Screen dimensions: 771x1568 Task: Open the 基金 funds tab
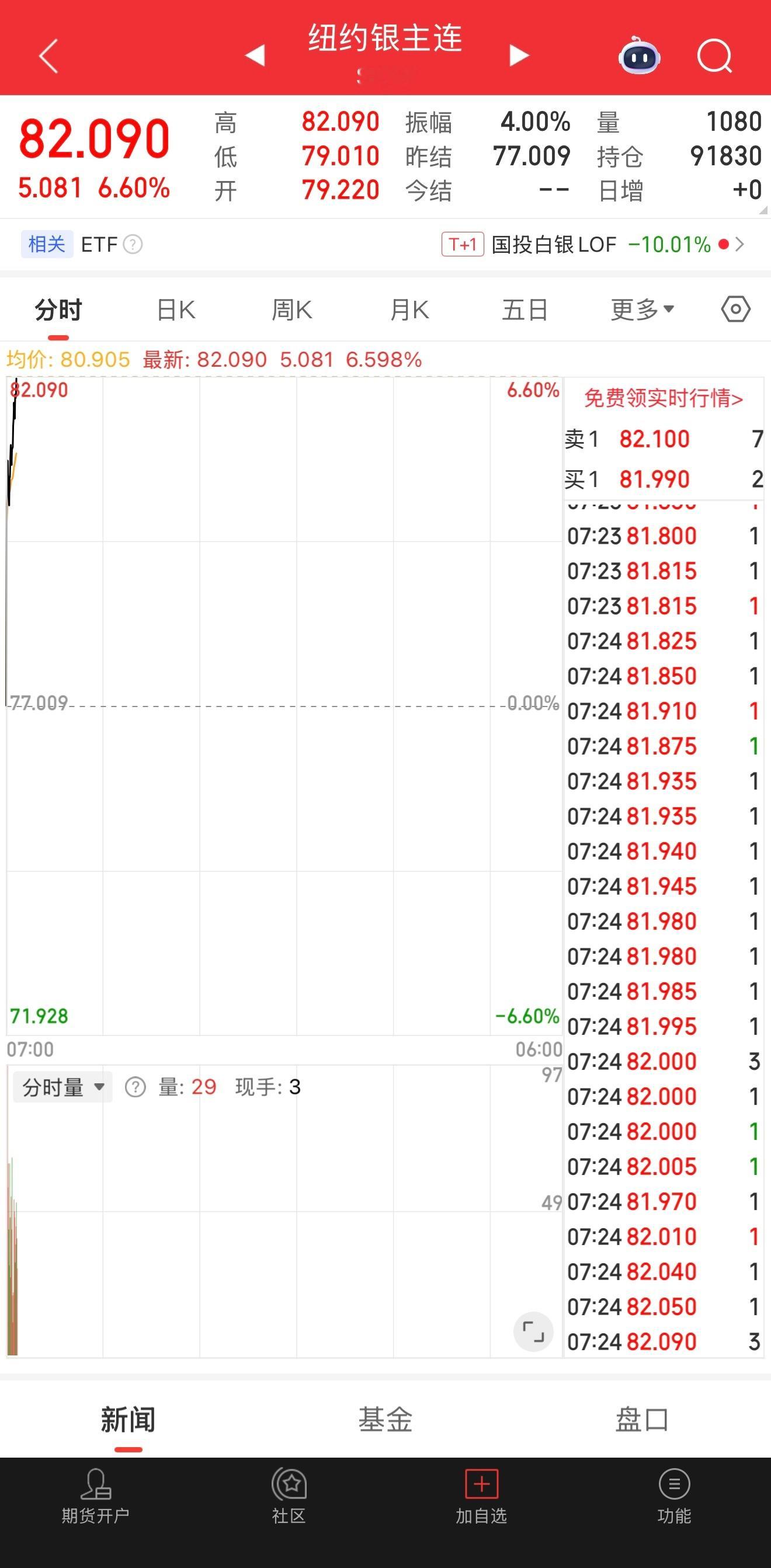tap(385, 1418)
